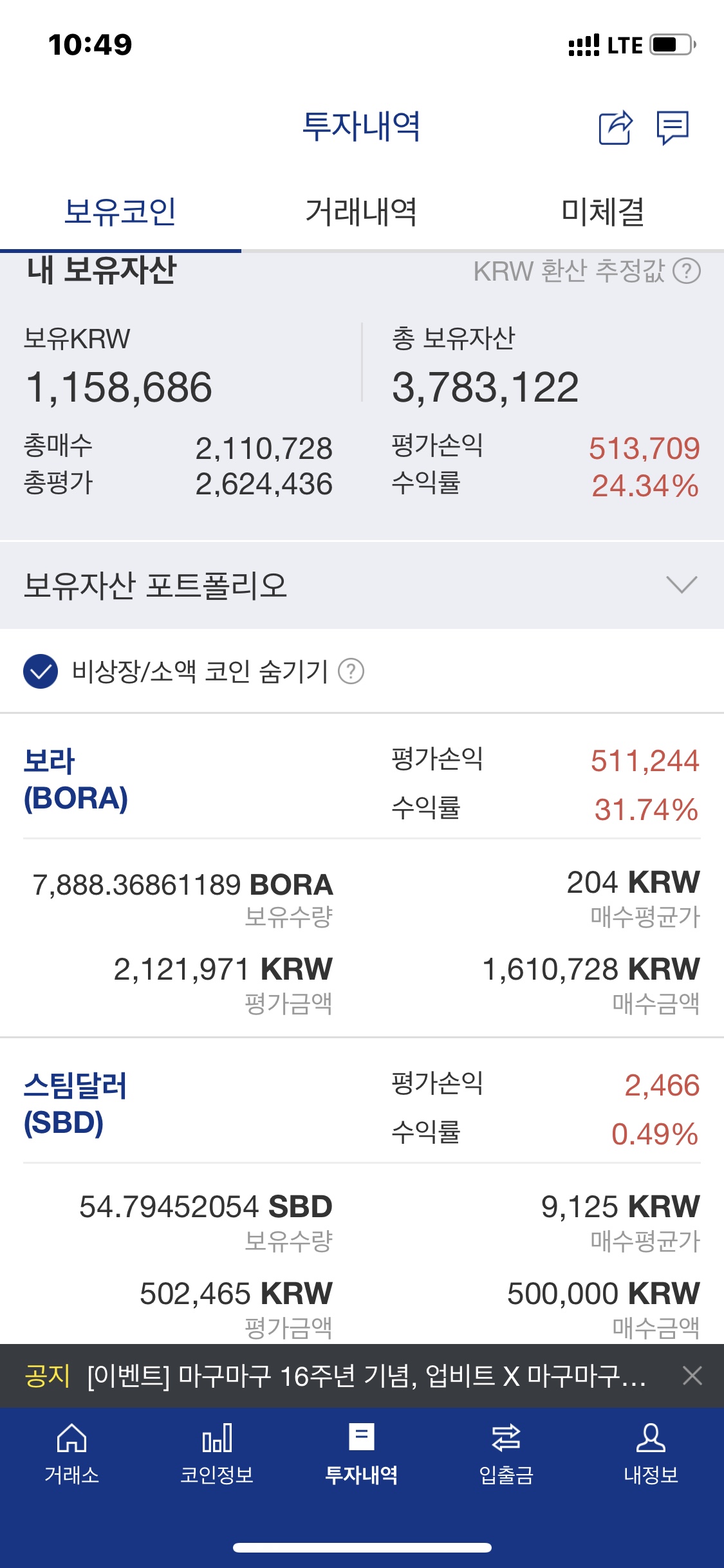
Task: Open the 보라 (BORA) holding
Action: point(76,779)
